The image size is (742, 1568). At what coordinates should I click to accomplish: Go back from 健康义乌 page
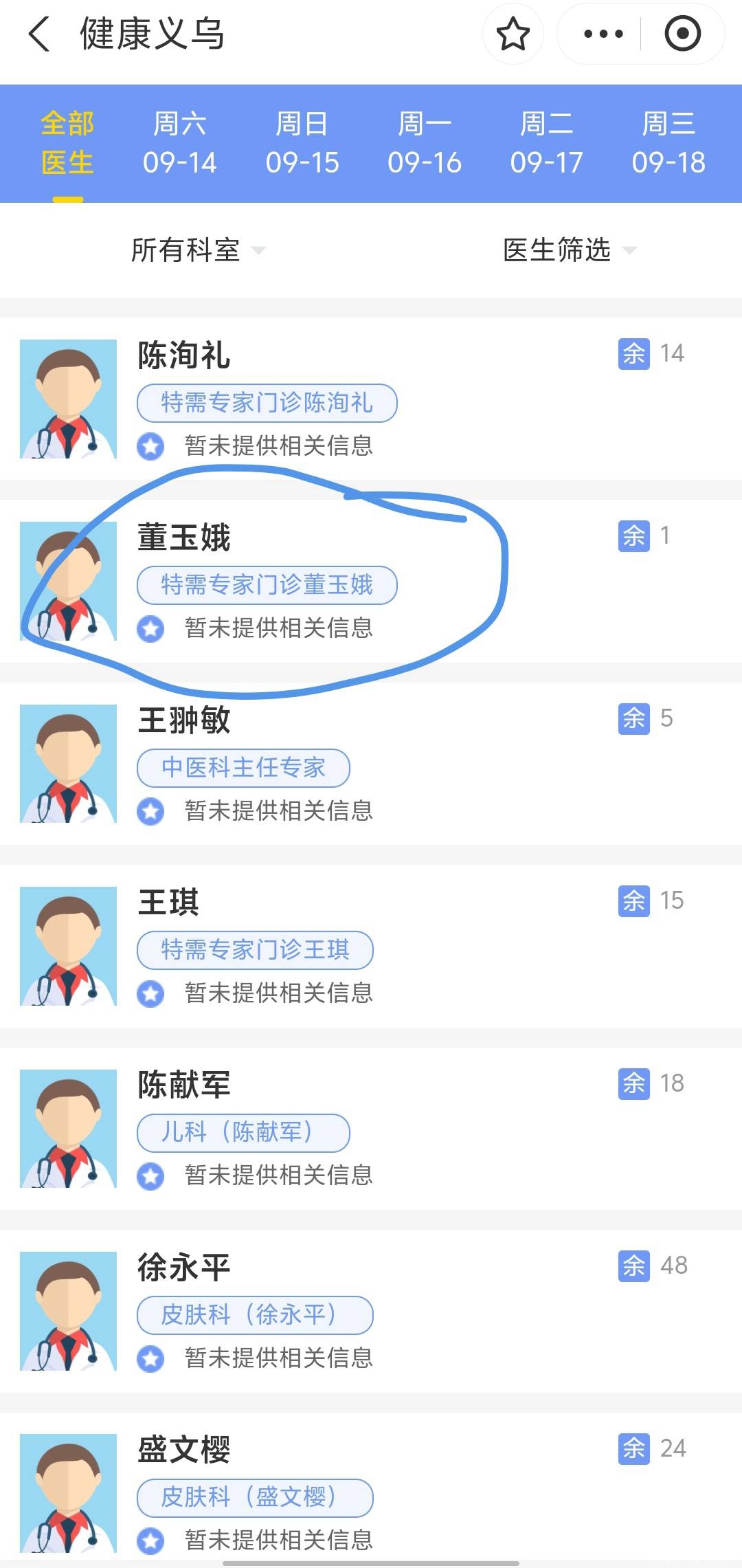40,34
